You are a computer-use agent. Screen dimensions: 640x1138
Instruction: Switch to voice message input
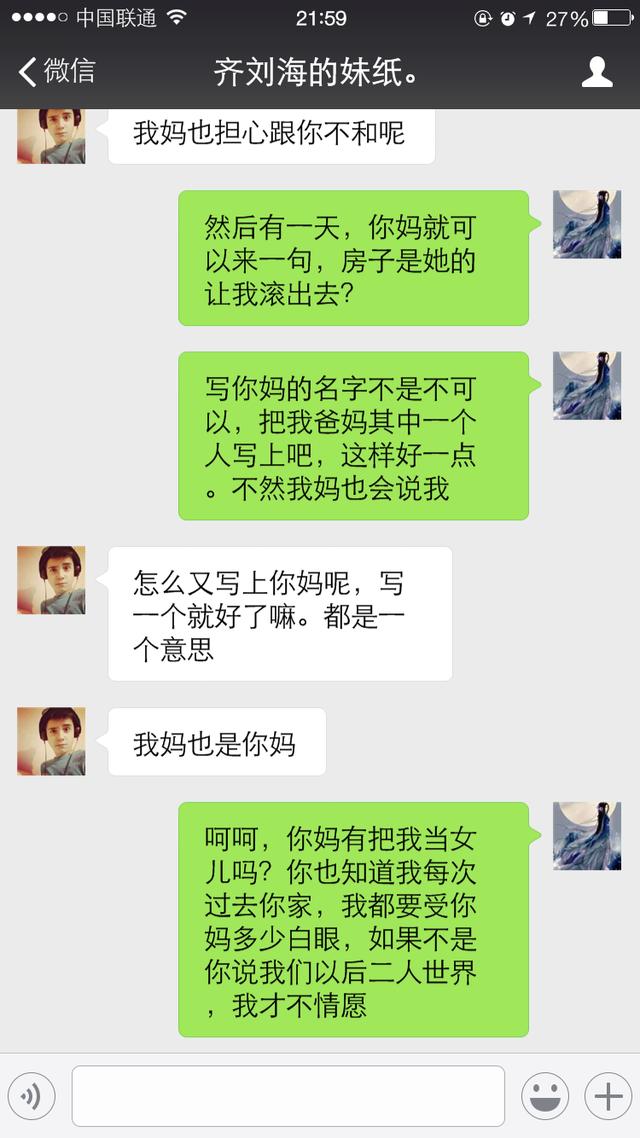[31, 1096]
